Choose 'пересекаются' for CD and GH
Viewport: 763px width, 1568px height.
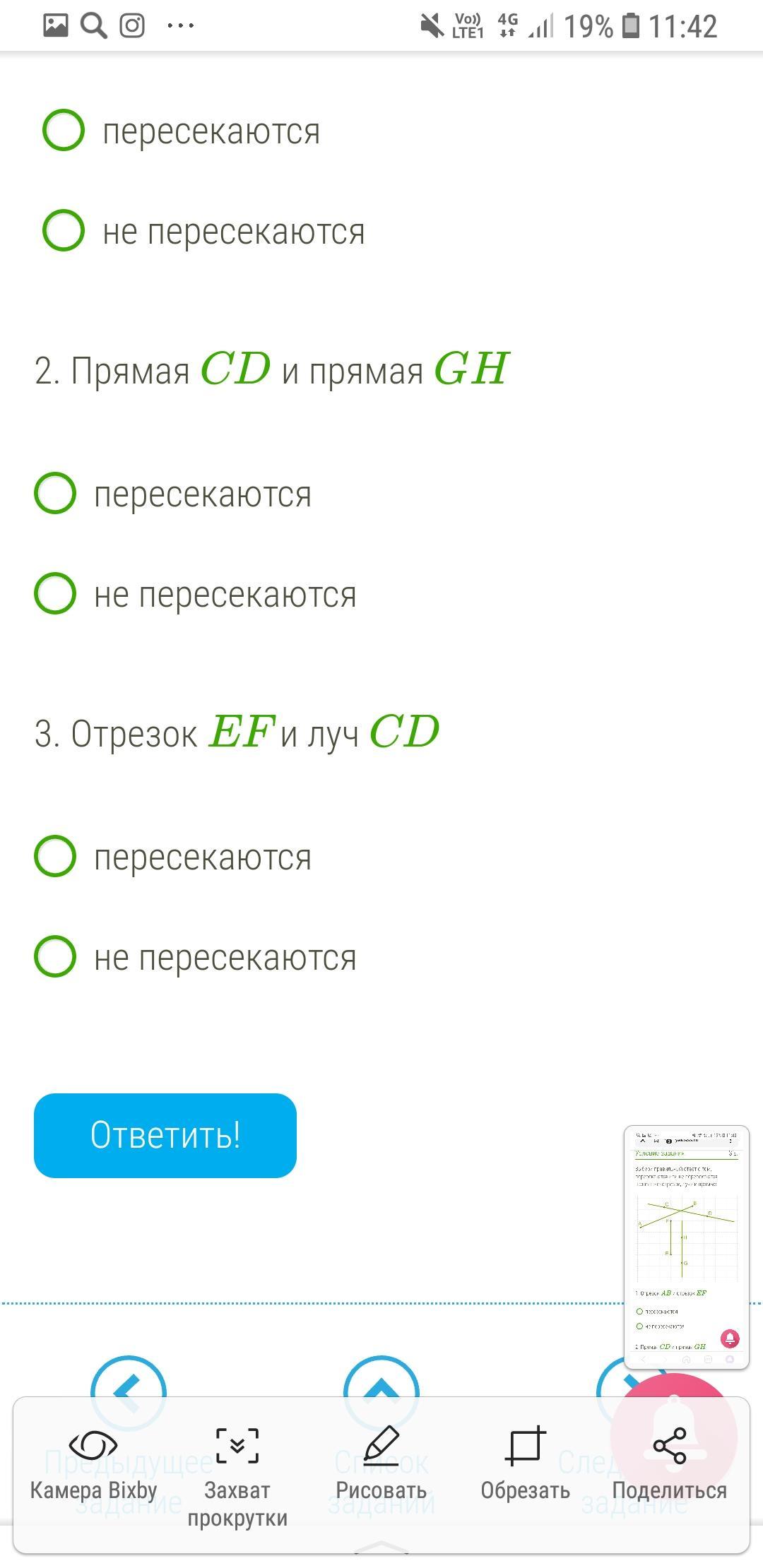(55, 494)
